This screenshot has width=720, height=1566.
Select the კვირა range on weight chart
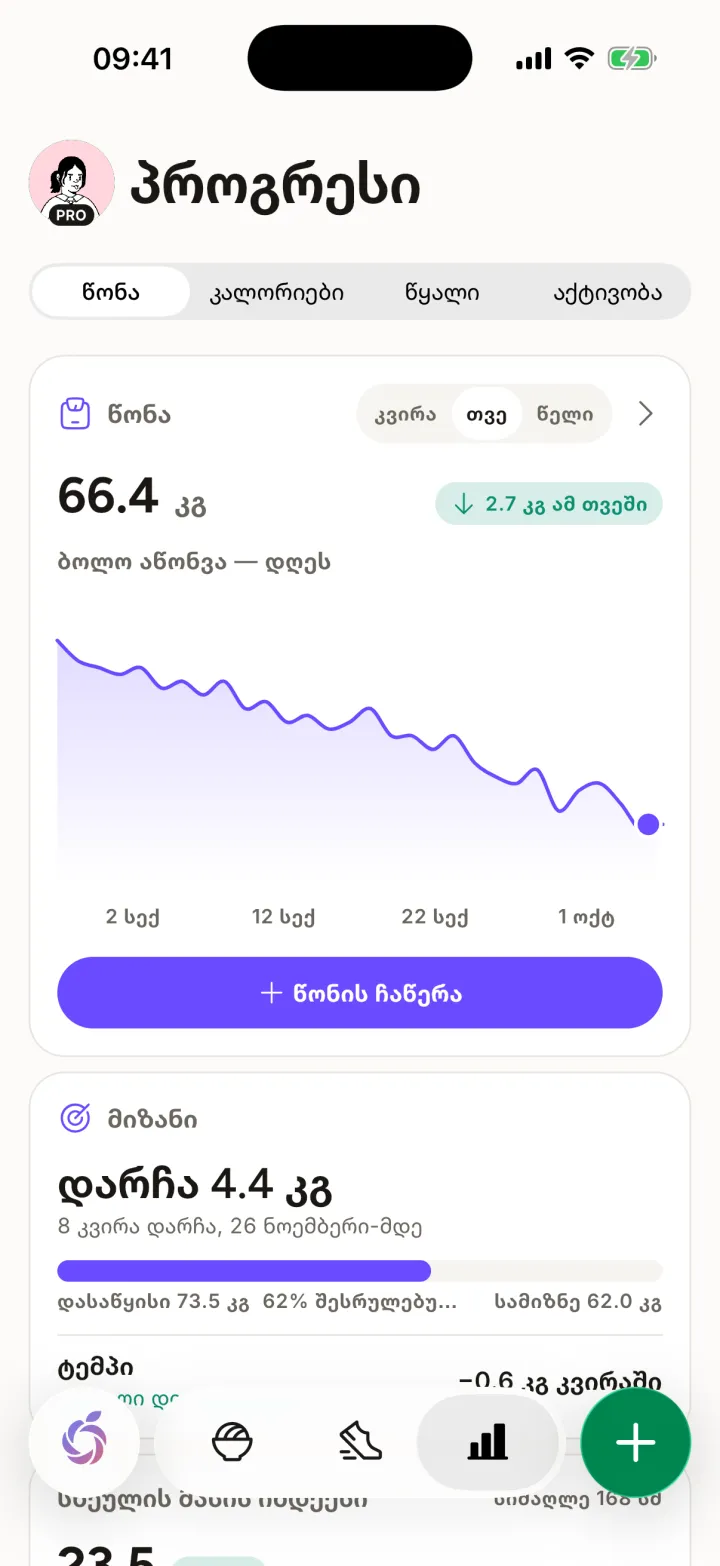[405, 414]
